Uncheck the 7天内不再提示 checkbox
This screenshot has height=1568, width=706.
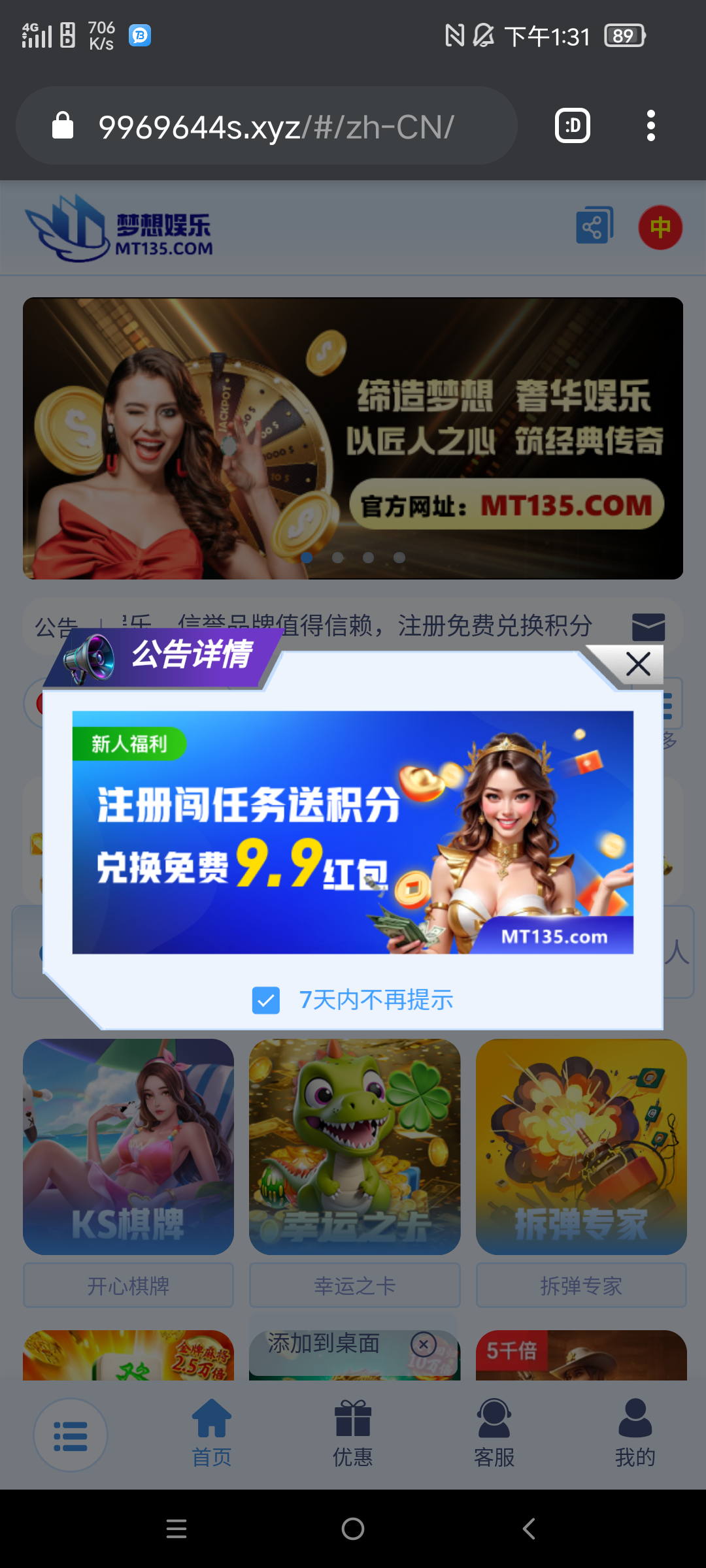(266, 1000)
